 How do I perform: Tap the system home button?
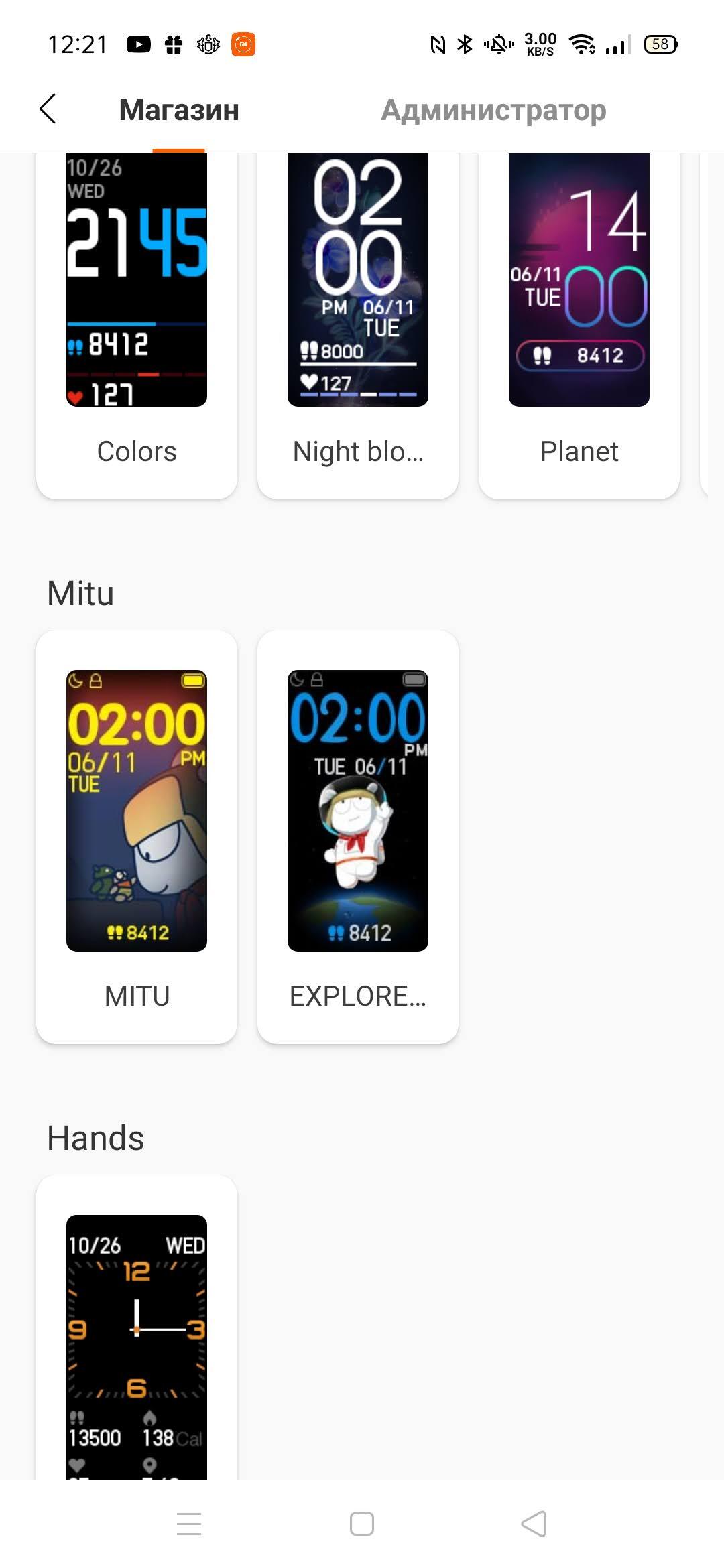(362, 1524)
